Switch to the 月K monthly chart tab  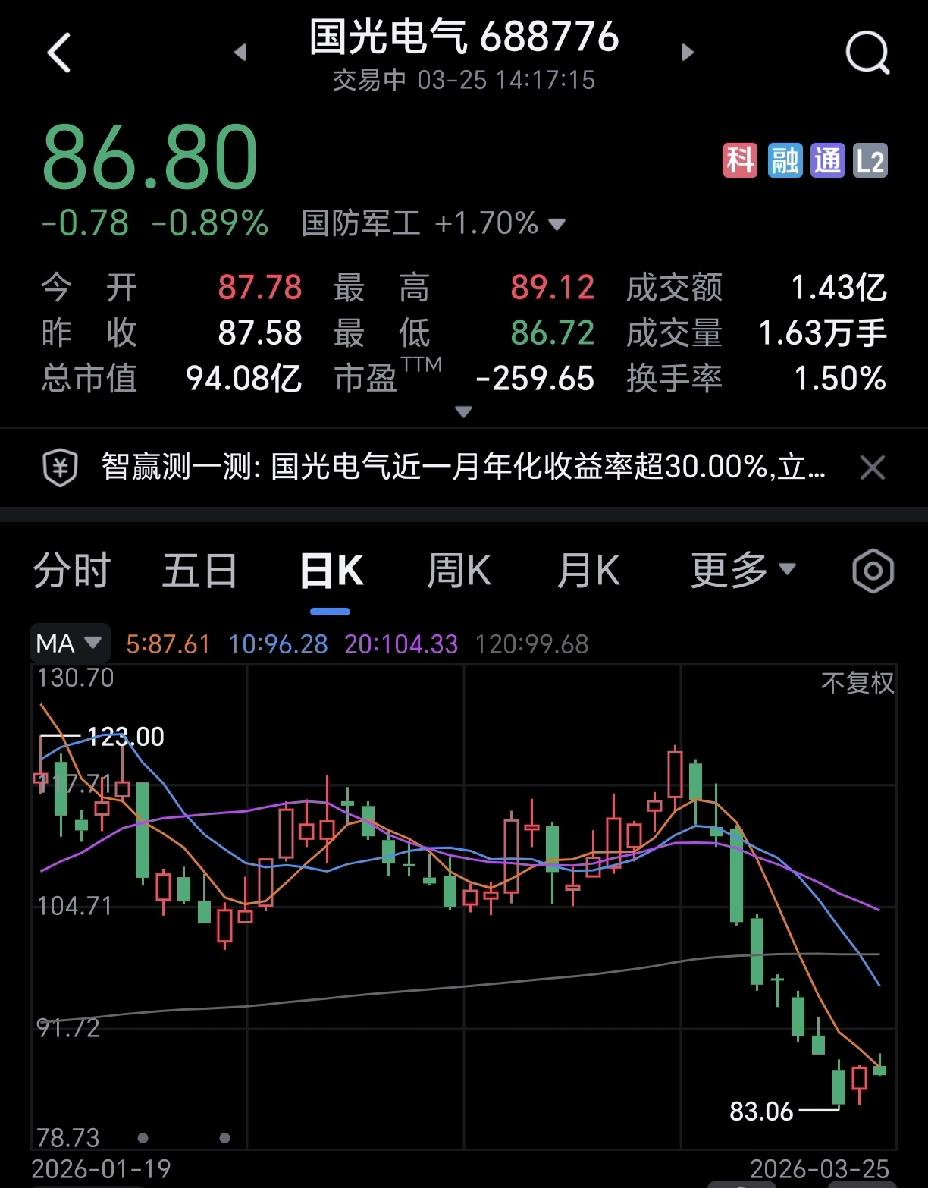586,570
